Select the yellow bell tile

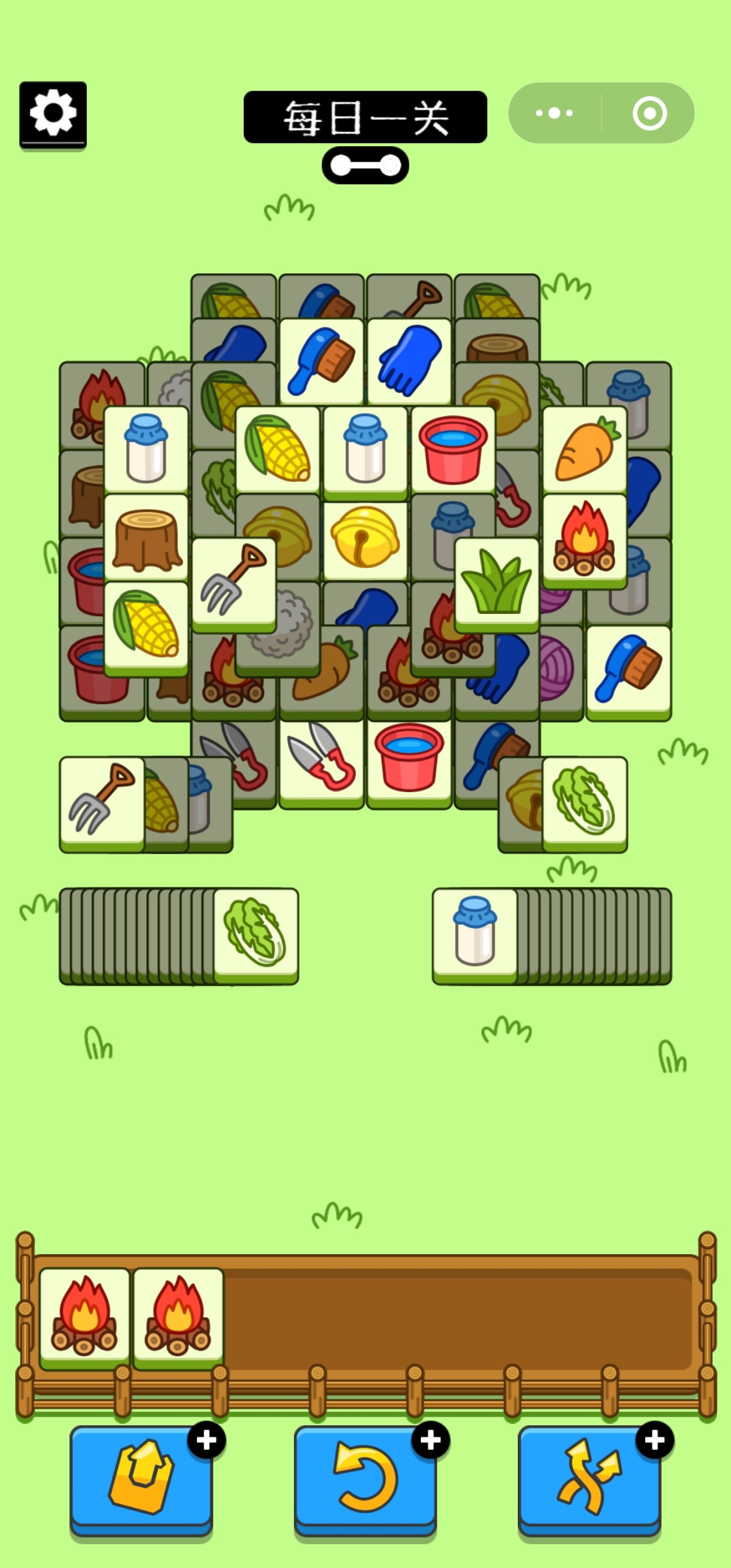point(365,538)
